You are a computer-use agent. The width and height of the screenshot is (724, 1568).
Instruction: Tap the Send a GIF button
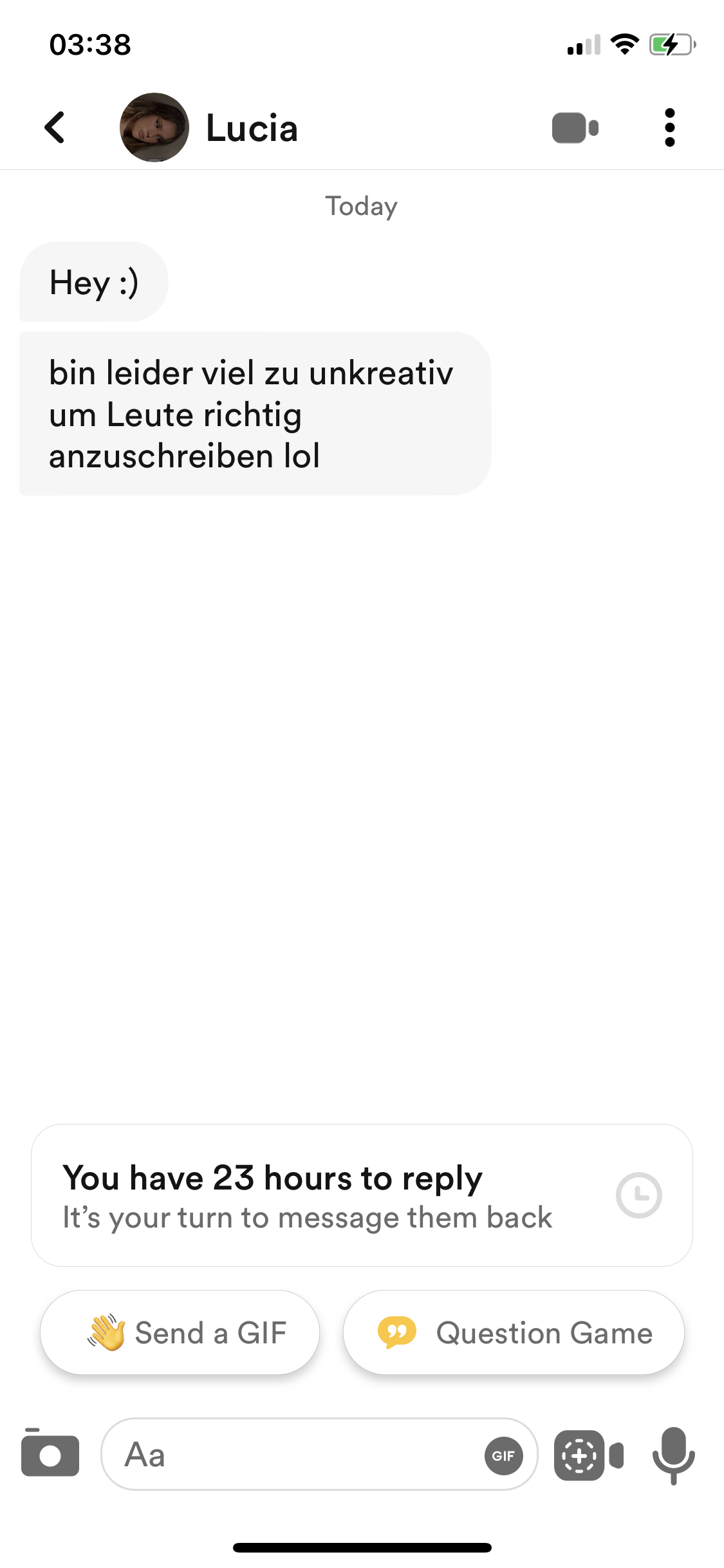tap(180, 1332)
